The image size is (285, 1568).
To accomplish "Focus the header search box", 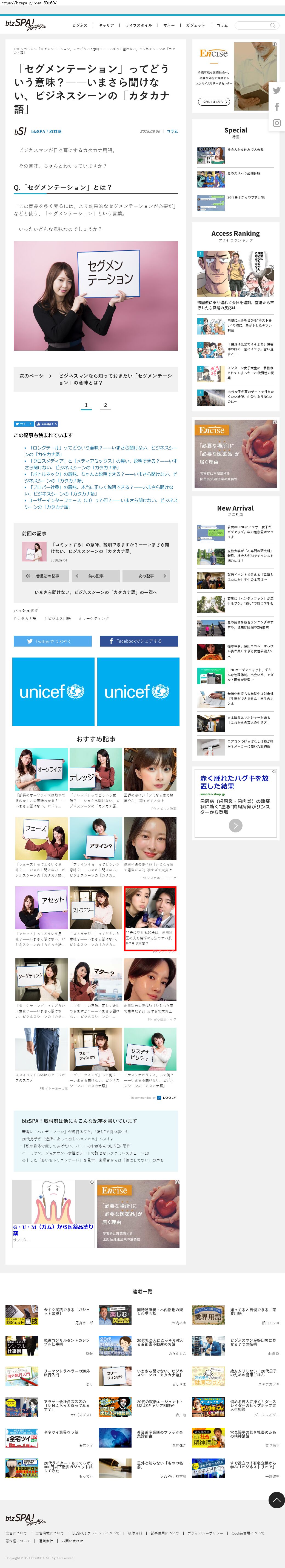I will pos(254,25).
